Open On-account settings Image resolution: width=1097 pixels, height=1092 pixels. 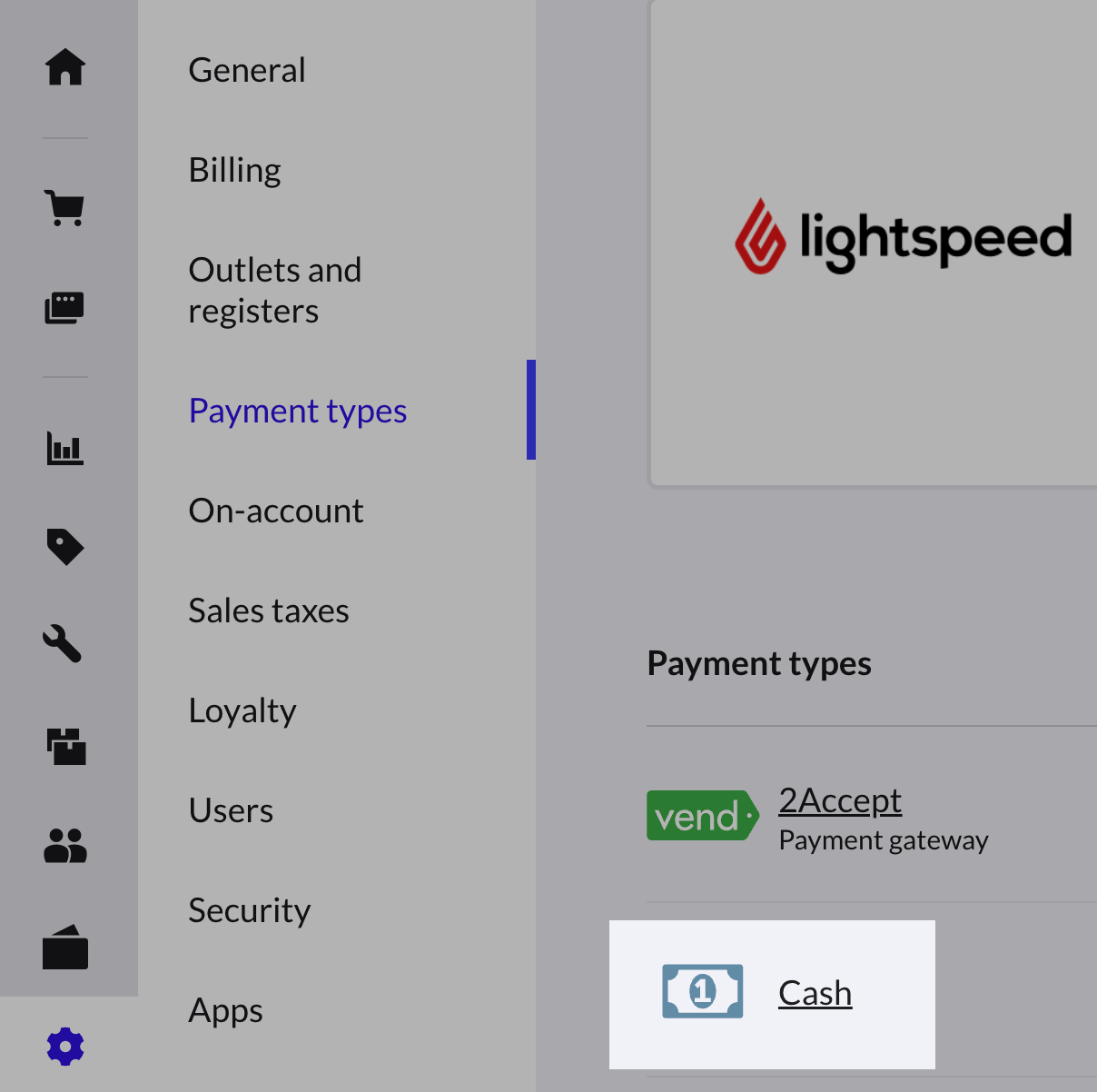point(276,511)
